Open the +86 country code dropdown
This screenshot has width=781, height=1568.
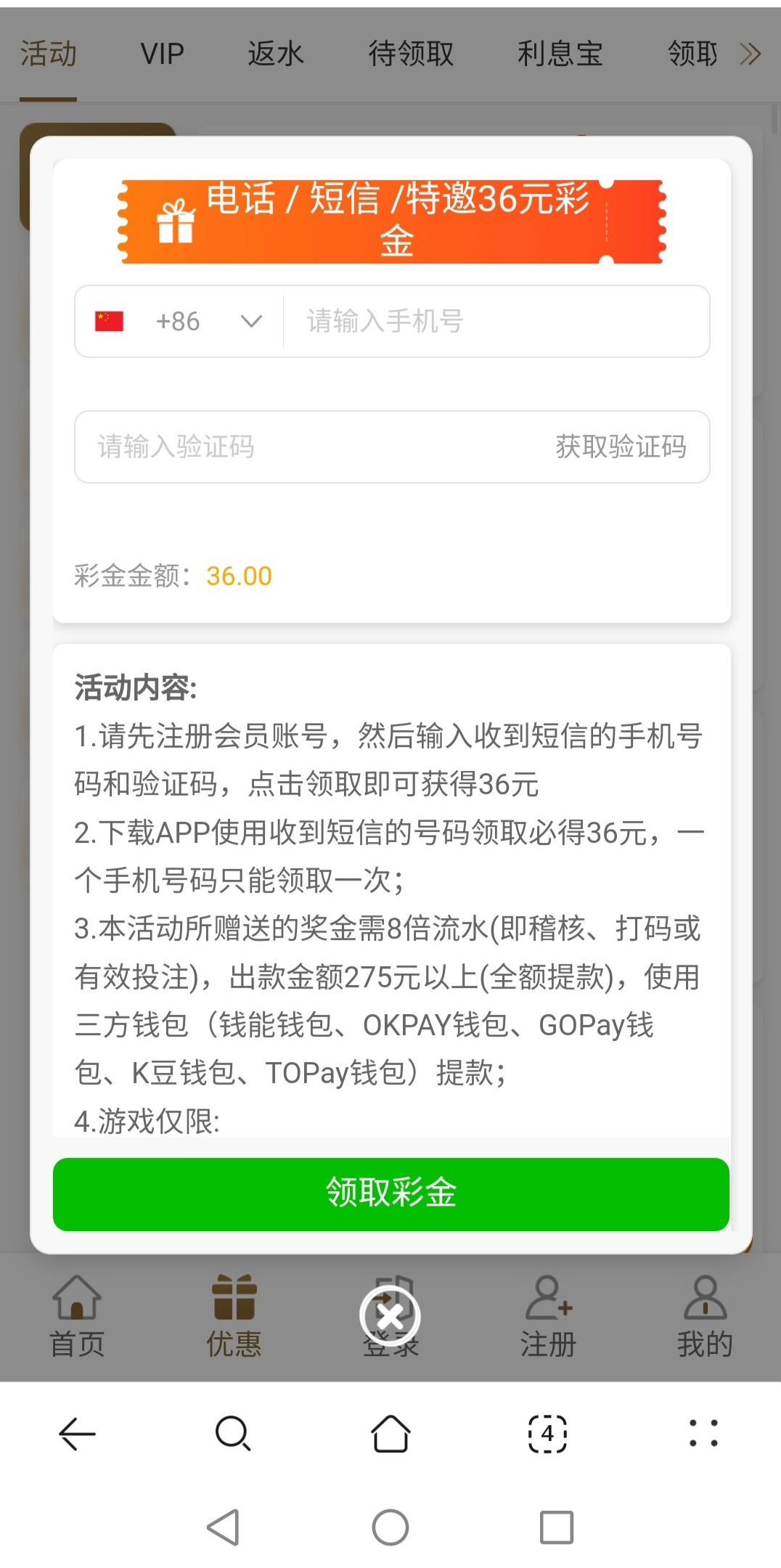point(179,322)
